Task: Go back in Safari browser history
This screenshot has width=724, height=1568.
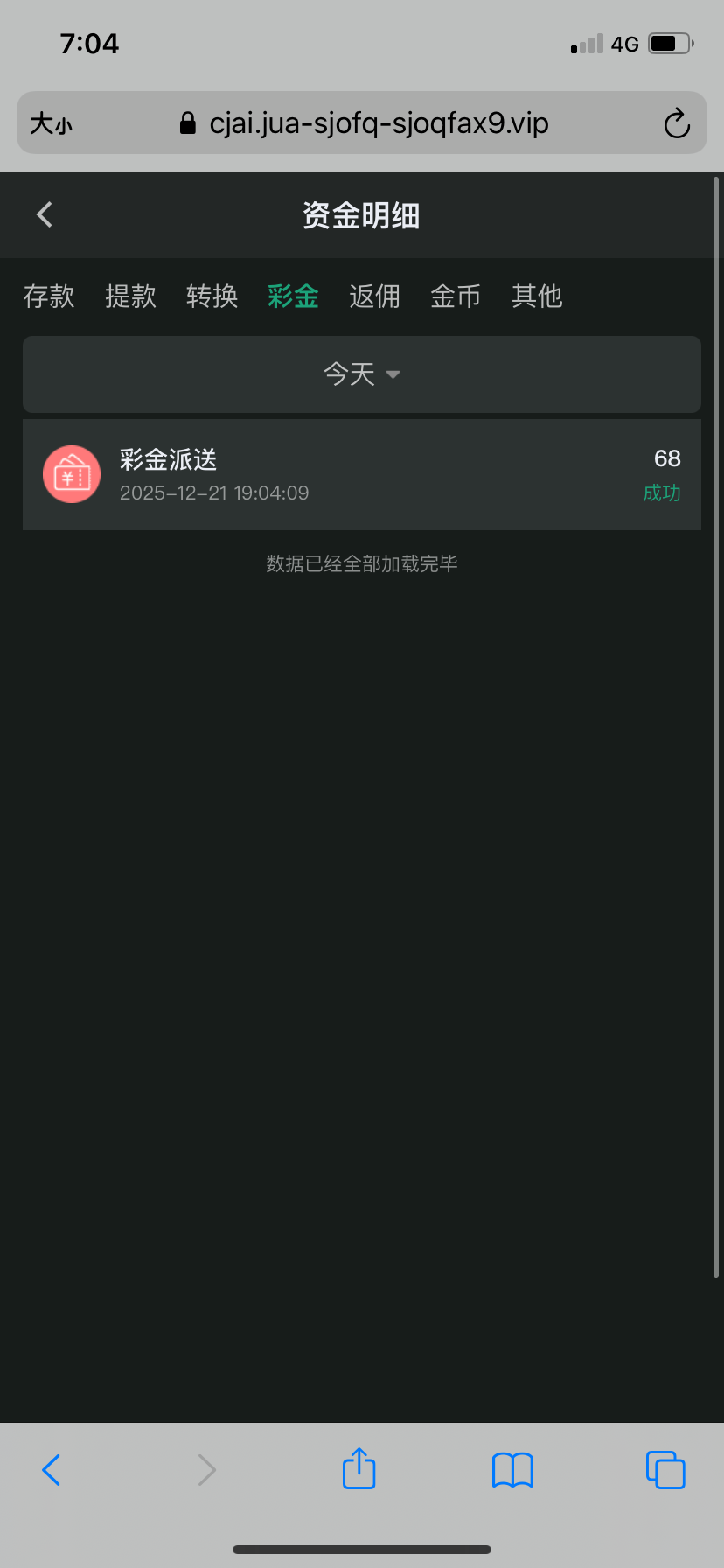Action: [52, 1470]
